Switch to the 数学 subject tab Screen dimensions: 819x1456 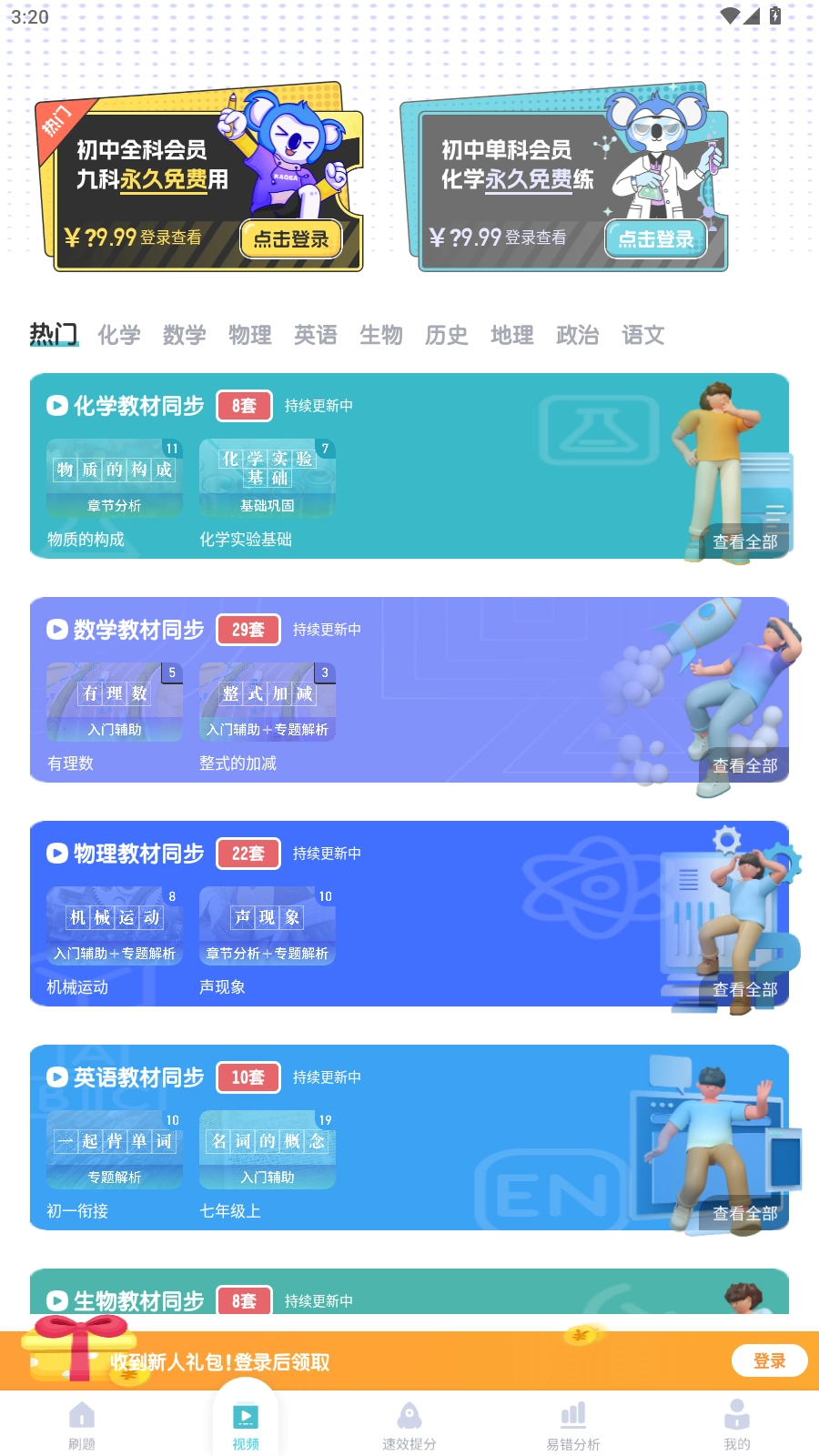tap(185, 335)
